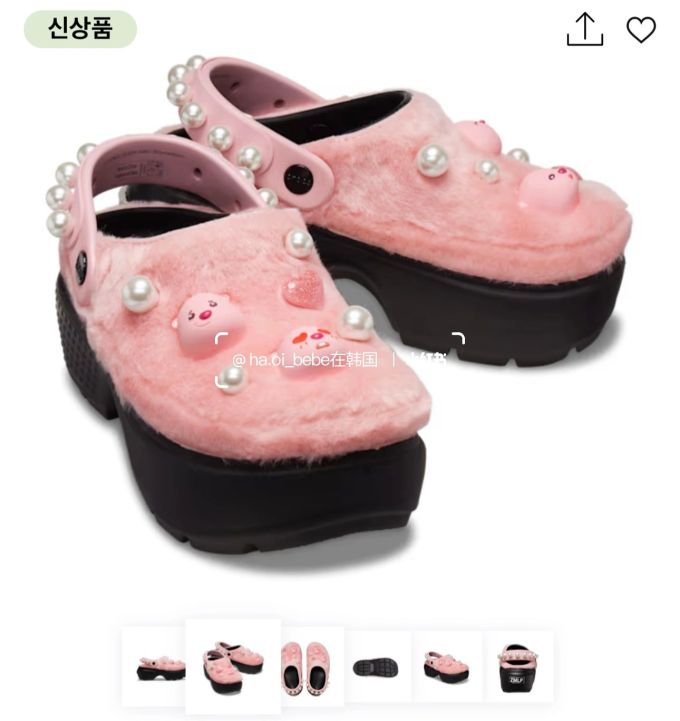Add the shoes to wishlist with heart
The height and width of the screenshot is (721, 680).
tap(641, 30)
